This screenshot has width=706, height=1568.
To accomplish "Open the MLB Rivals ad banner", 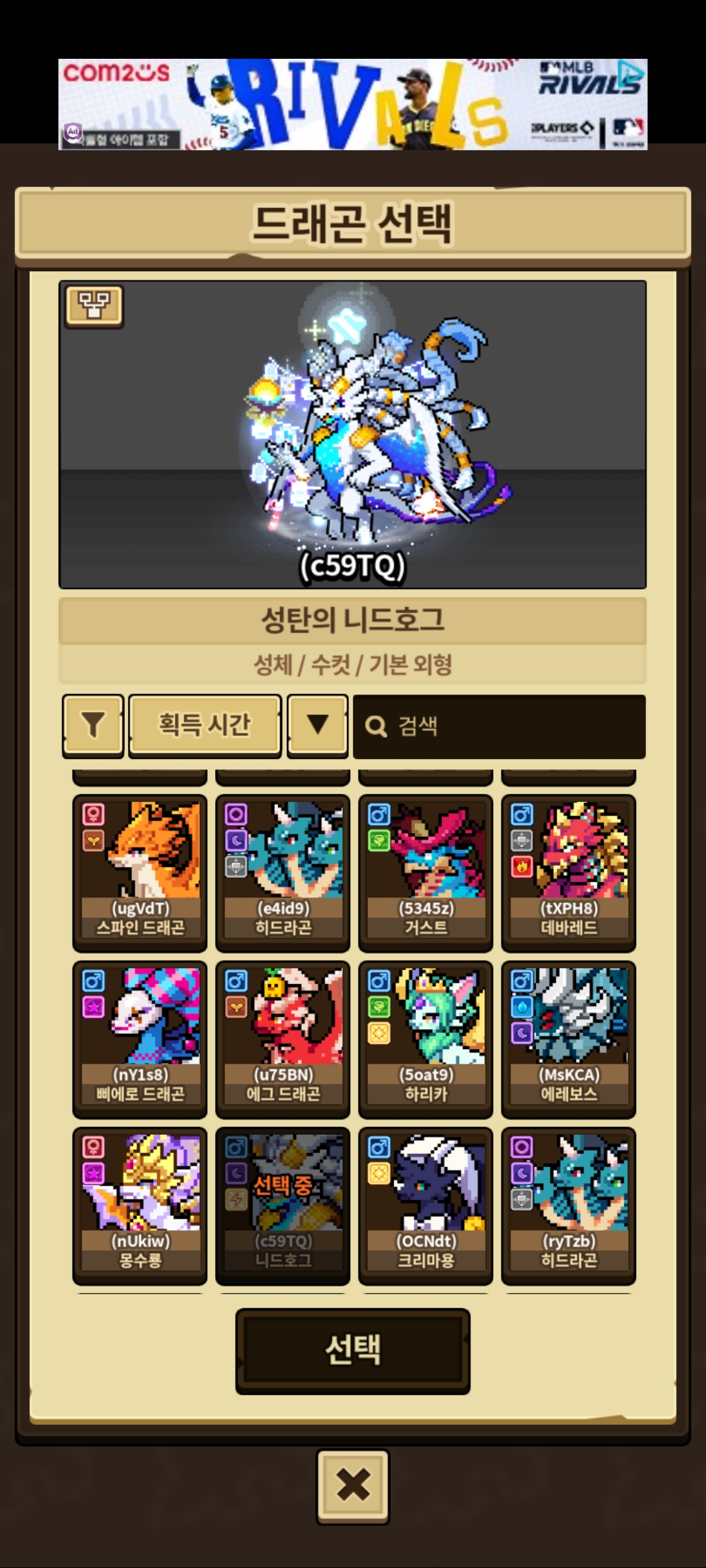I will [353, 105].
